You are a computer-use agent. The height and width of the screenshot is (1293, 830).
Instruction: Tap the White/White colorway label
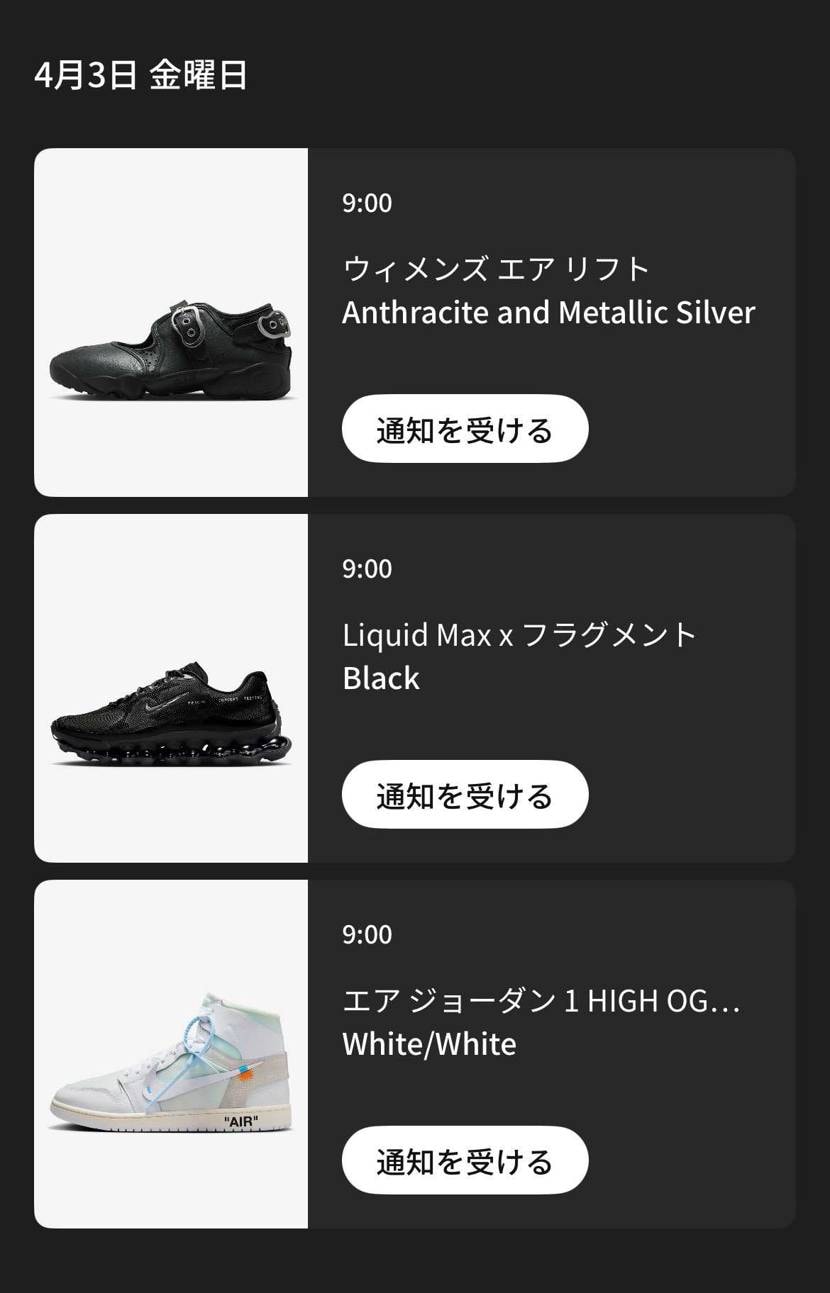[x=428, y=1044]
